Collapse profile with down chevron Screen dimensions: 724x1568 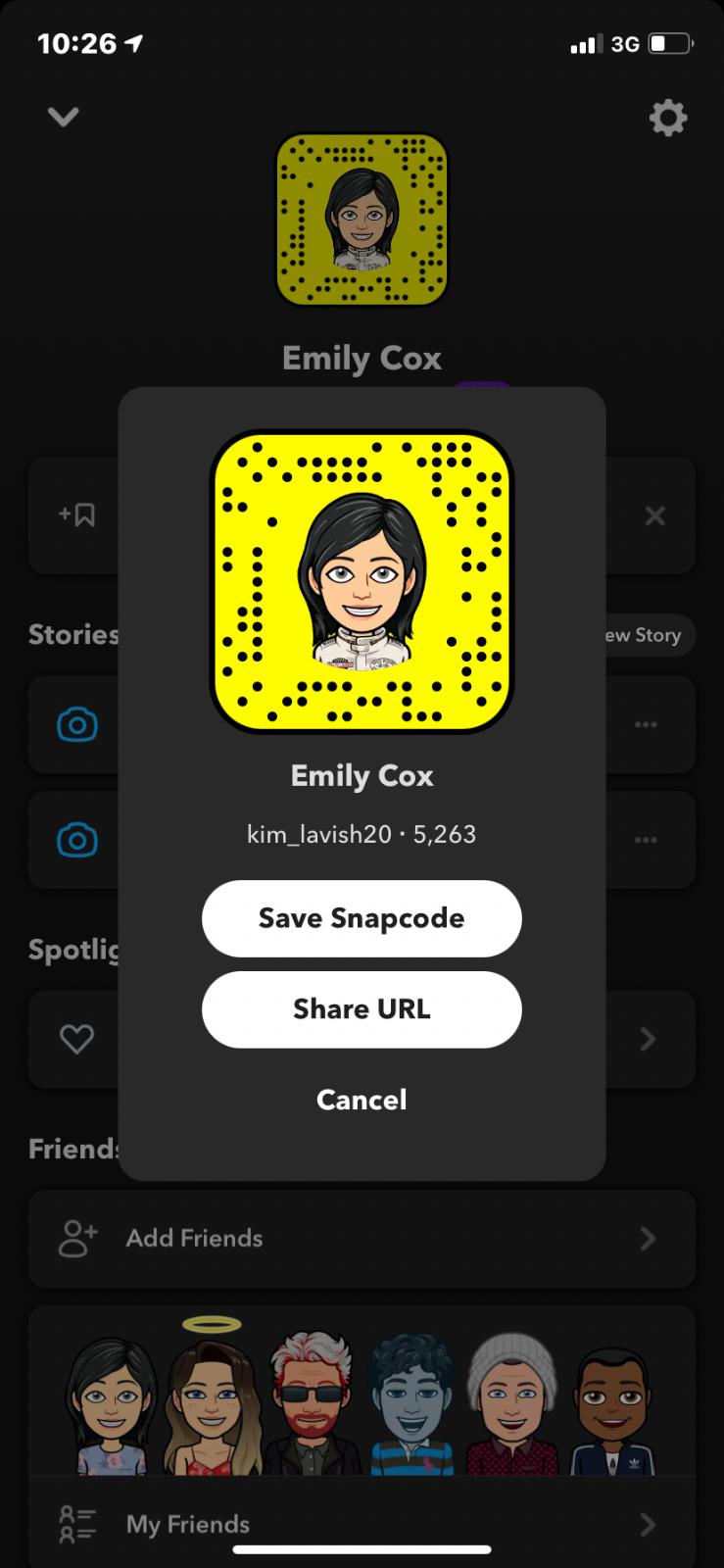pos(64,118)
